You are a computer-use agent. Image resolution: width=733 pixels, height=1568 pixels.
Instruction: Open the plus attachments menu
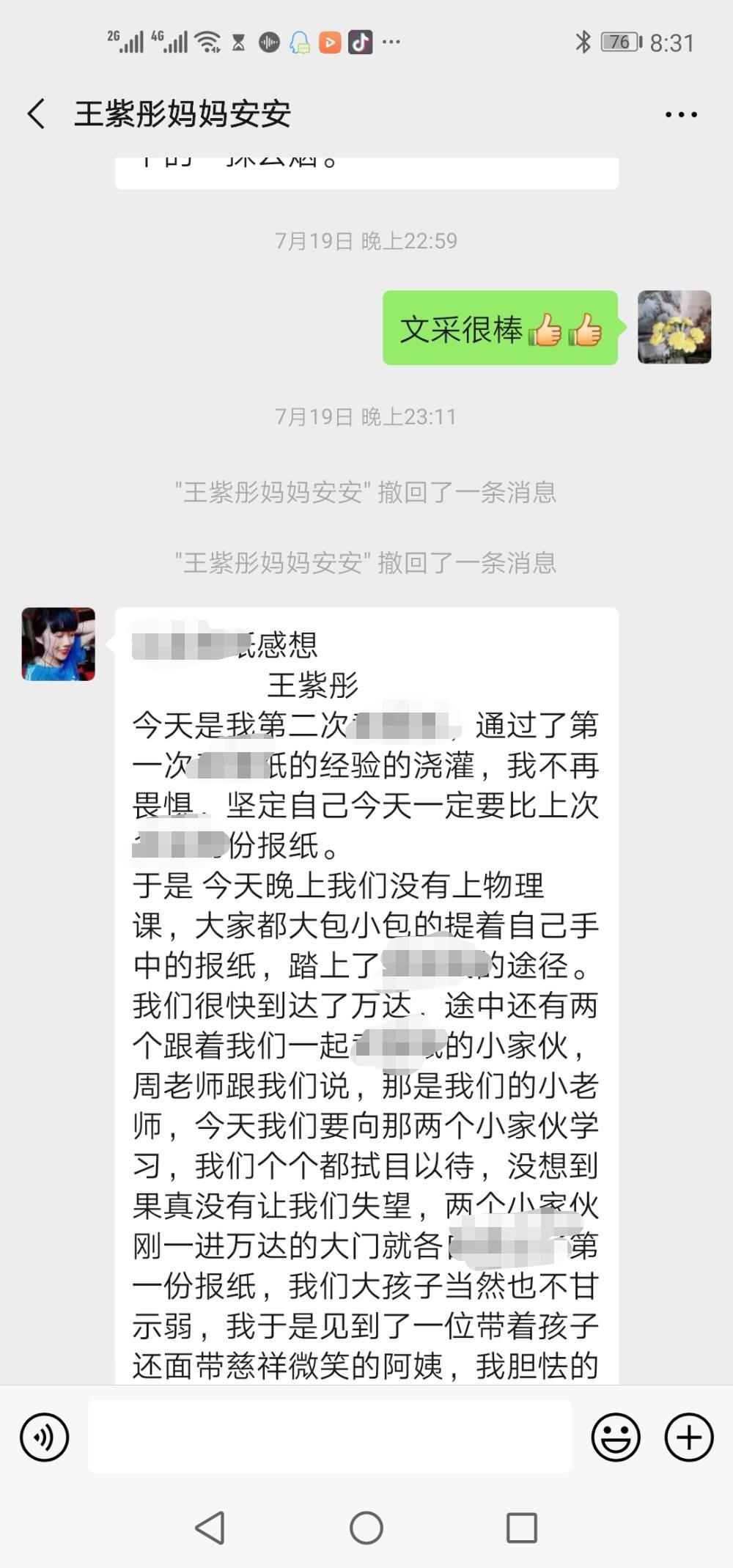click(x=689, y=1437)
